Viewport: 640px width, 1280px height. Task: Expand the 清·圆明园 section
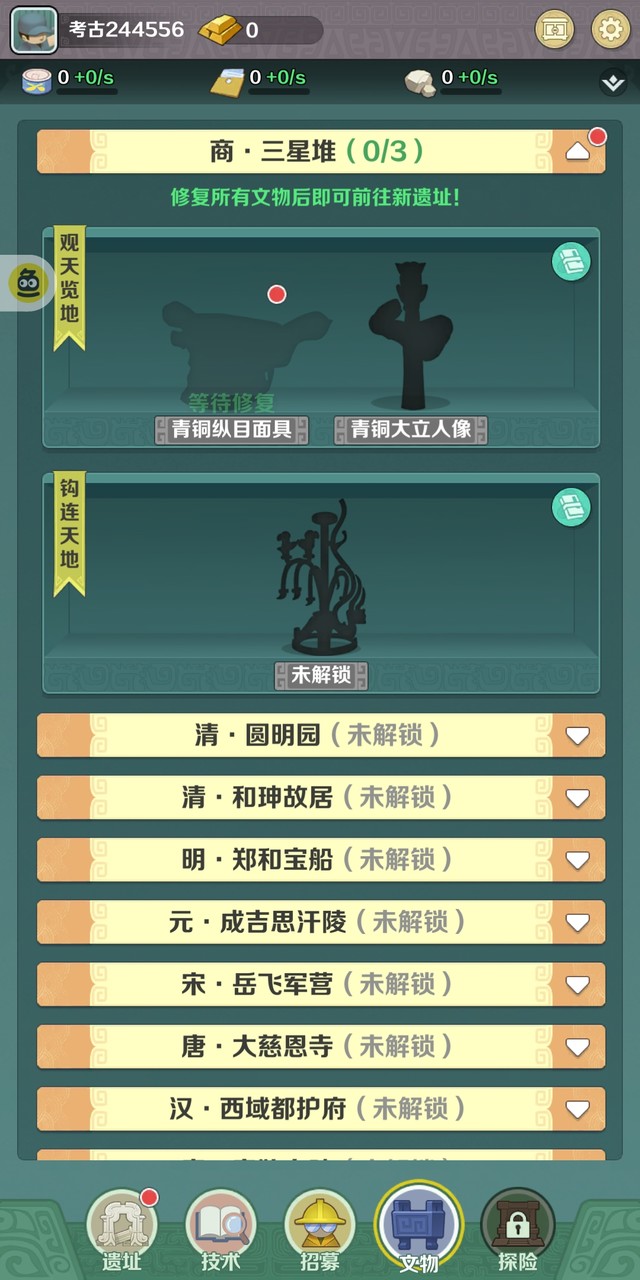pos(578,736)
